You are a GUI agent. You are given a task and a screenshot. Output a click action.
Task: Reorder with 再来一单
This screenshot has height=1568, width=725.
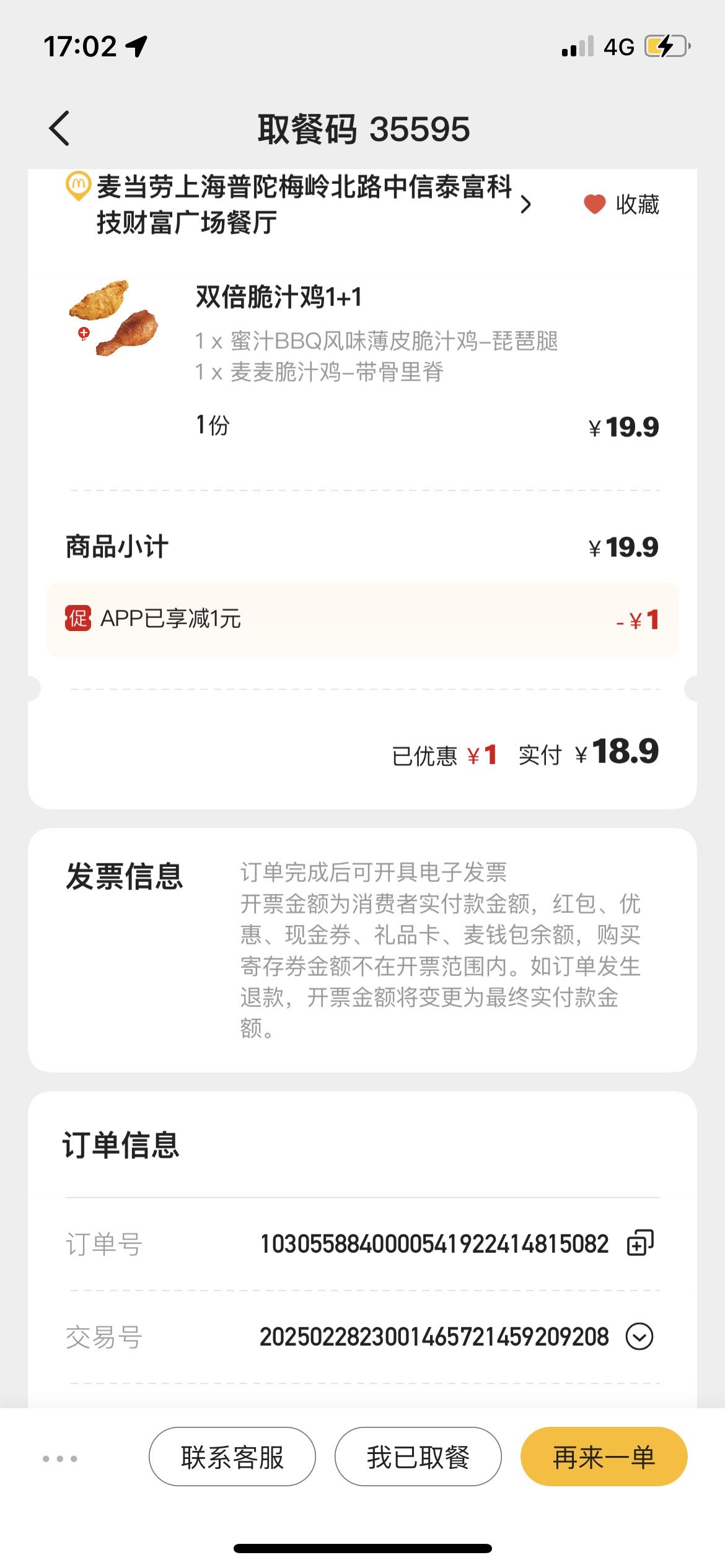pyautogui.click(x=604, y=1457)
